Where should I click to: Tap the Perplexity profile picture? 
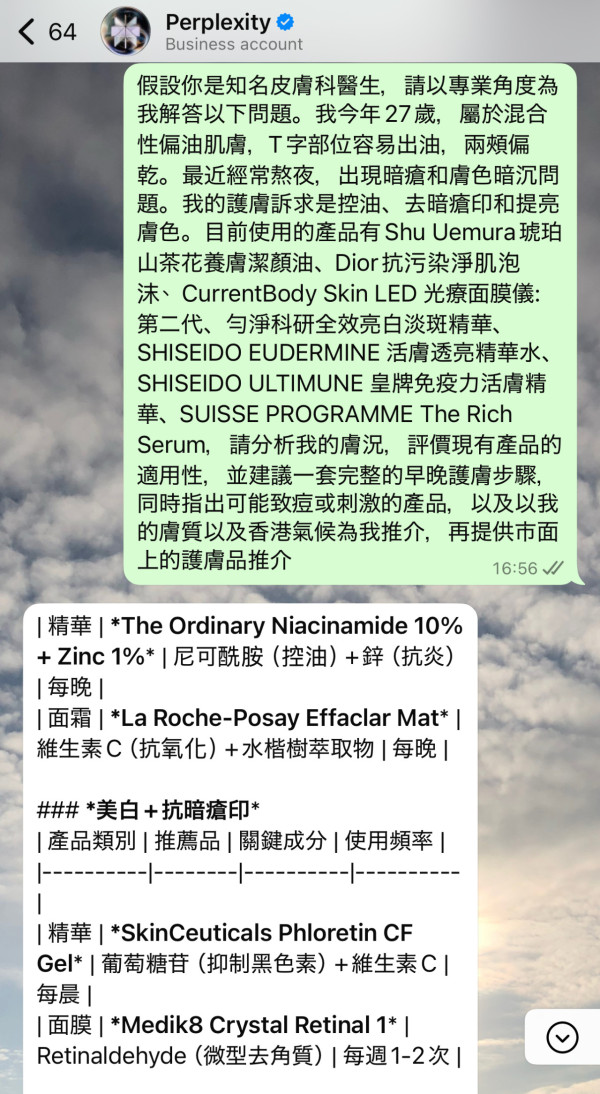click(126, 32)
